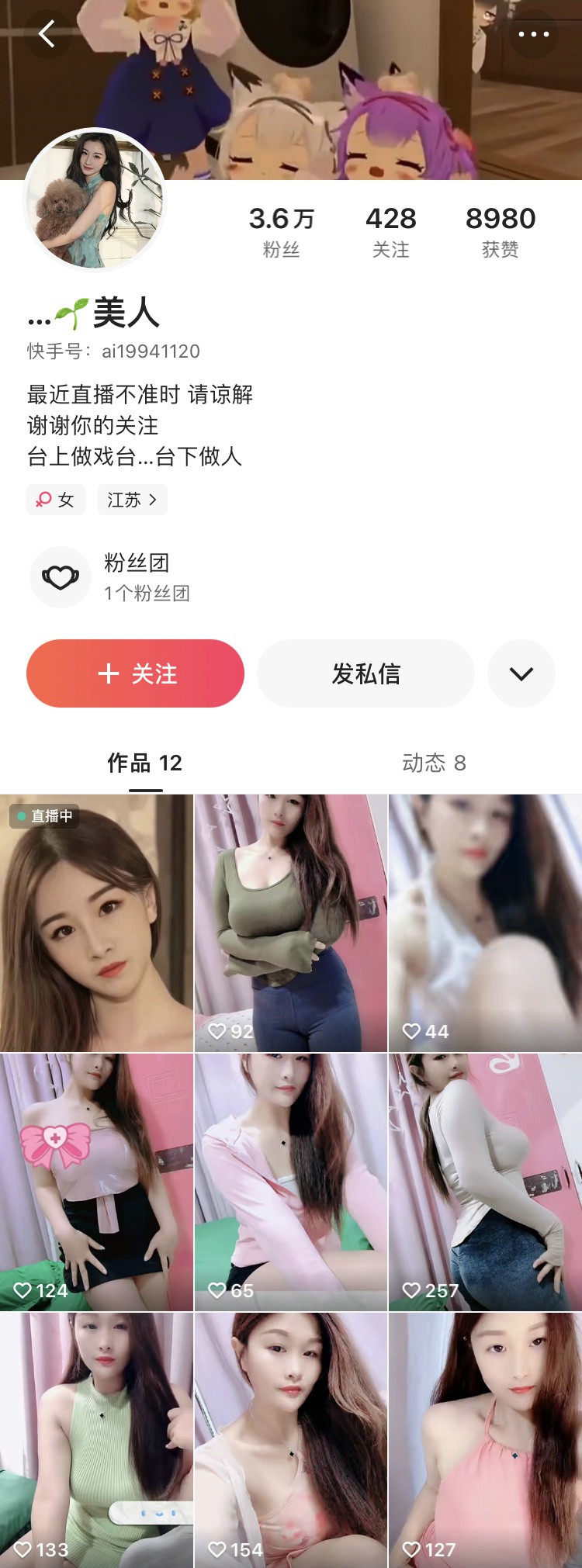Open the video with 154 likes
582x1568 pixels.
pyautogui.click(x=290, y=1440)
